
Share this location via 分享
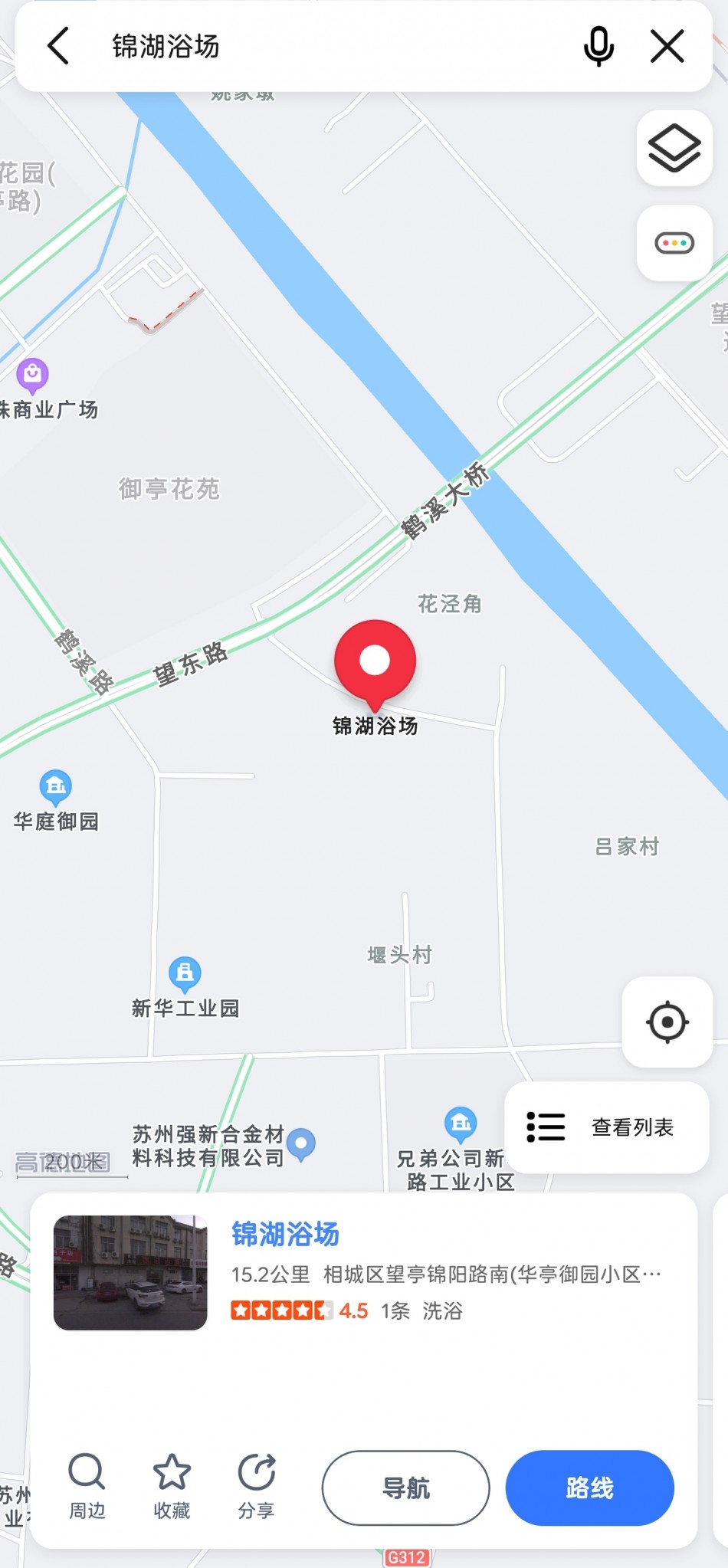[x=256, y=1486]
